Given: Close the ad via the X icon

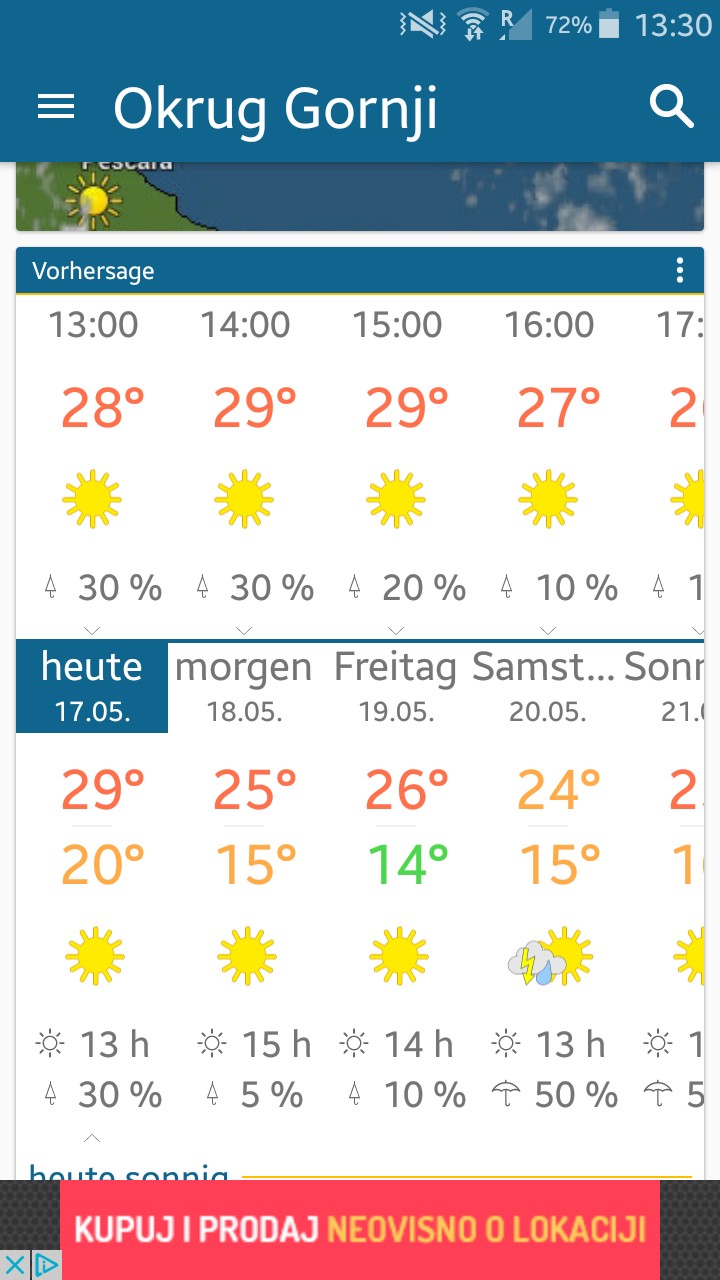Looking at the screenshot, I should 14,1265.
